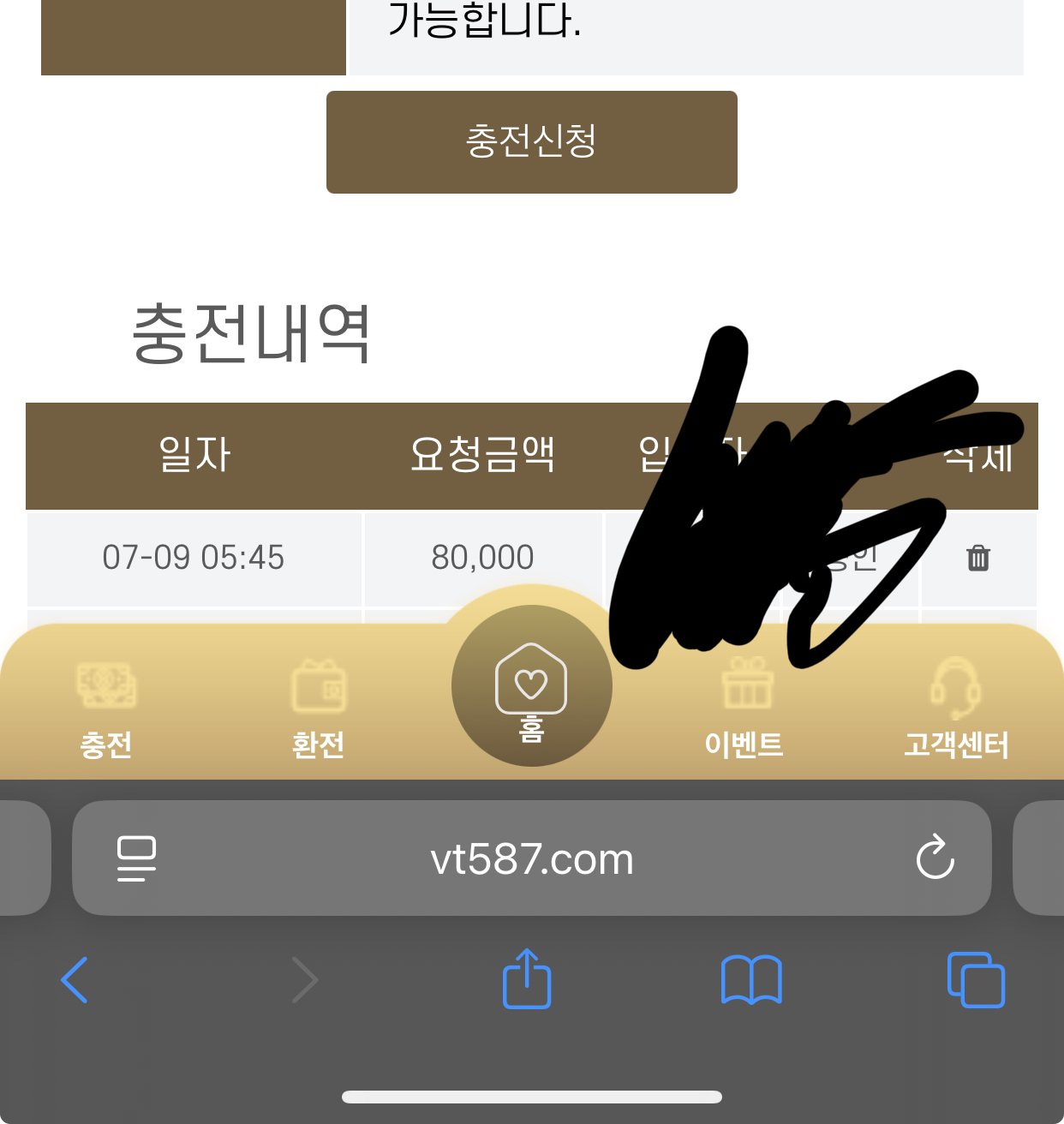The width and height of the screenshot is (1064, 1124).
Task: Delete the 07-09 05:45 charge record
Action: 977,558
